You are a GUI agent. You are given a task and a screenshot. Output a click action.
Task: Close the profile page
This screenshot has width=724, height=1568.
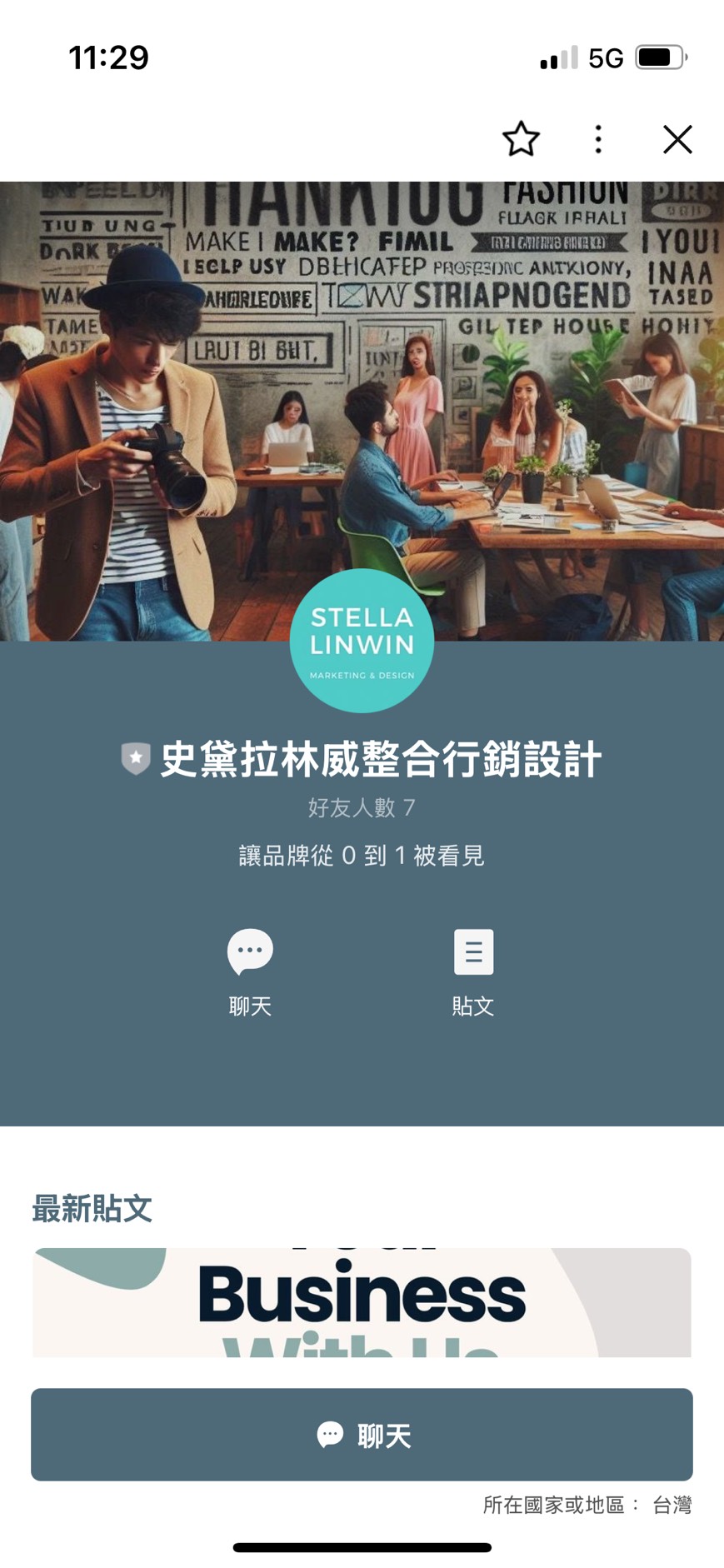tap(677, 139)
